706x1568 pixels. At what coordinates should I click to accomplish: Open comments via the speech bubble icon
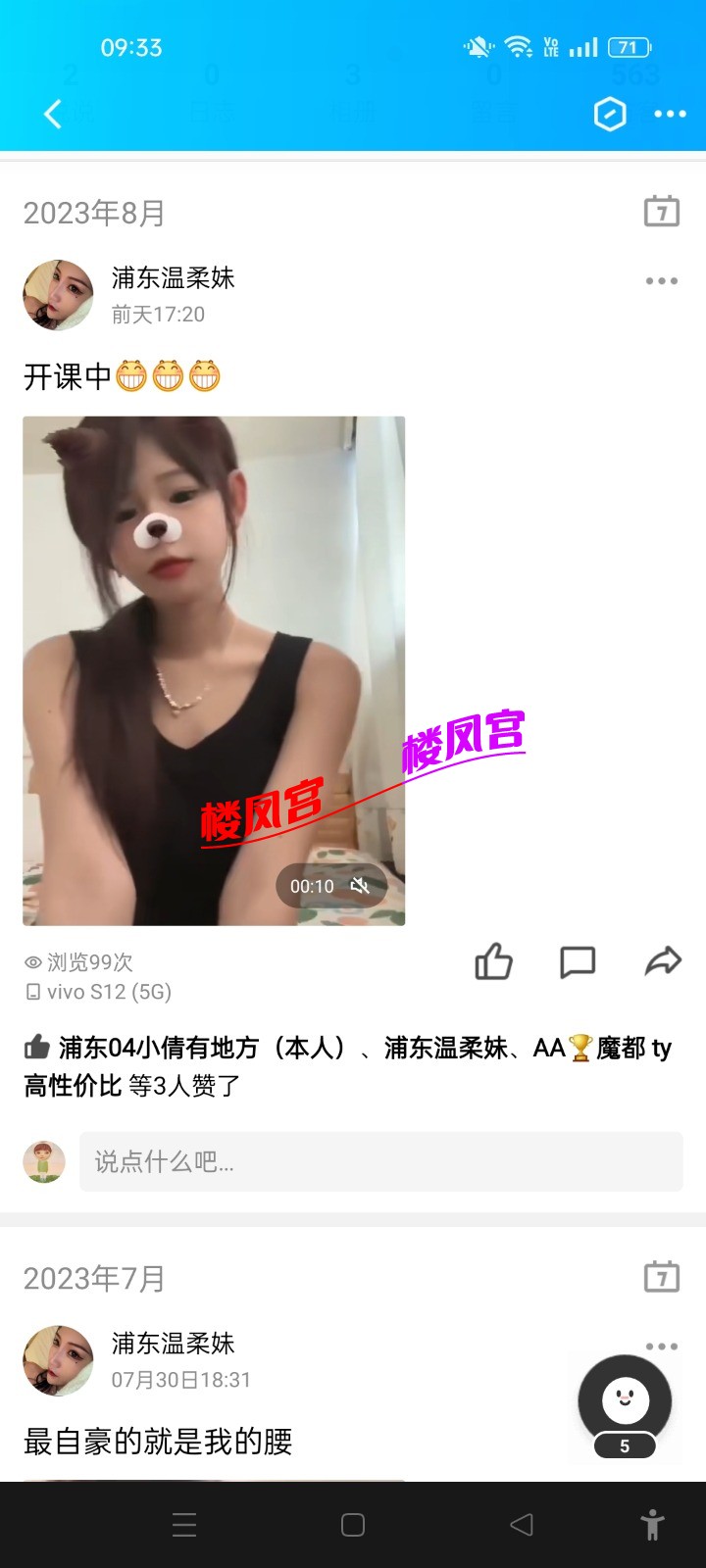tap(579, 962)
